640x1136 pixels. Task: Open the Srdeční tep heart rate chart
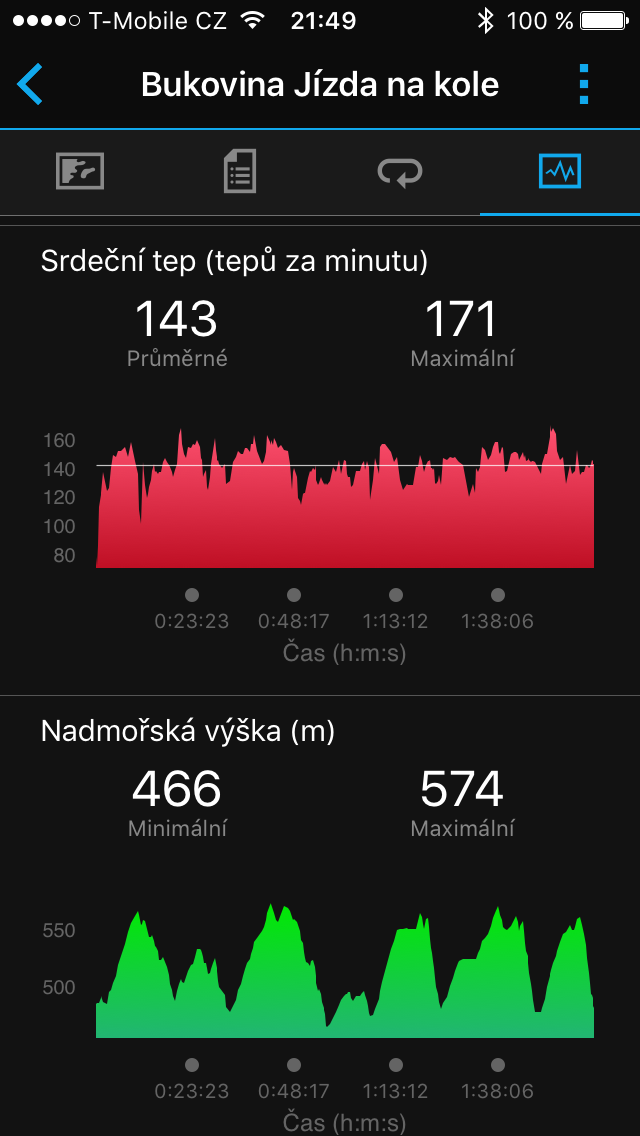point(345,498)
